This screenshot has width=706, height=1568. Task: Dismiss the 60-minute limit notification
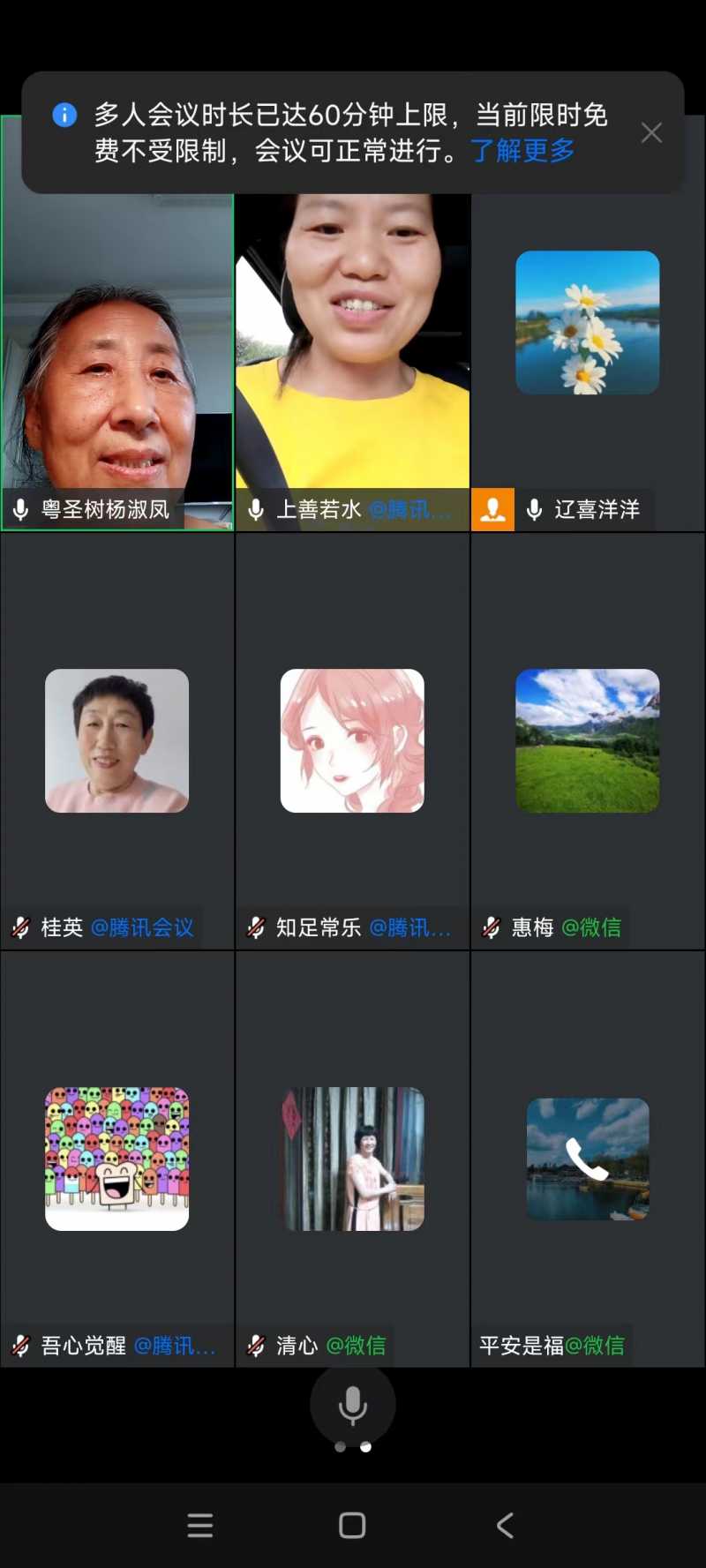point(651,132)
